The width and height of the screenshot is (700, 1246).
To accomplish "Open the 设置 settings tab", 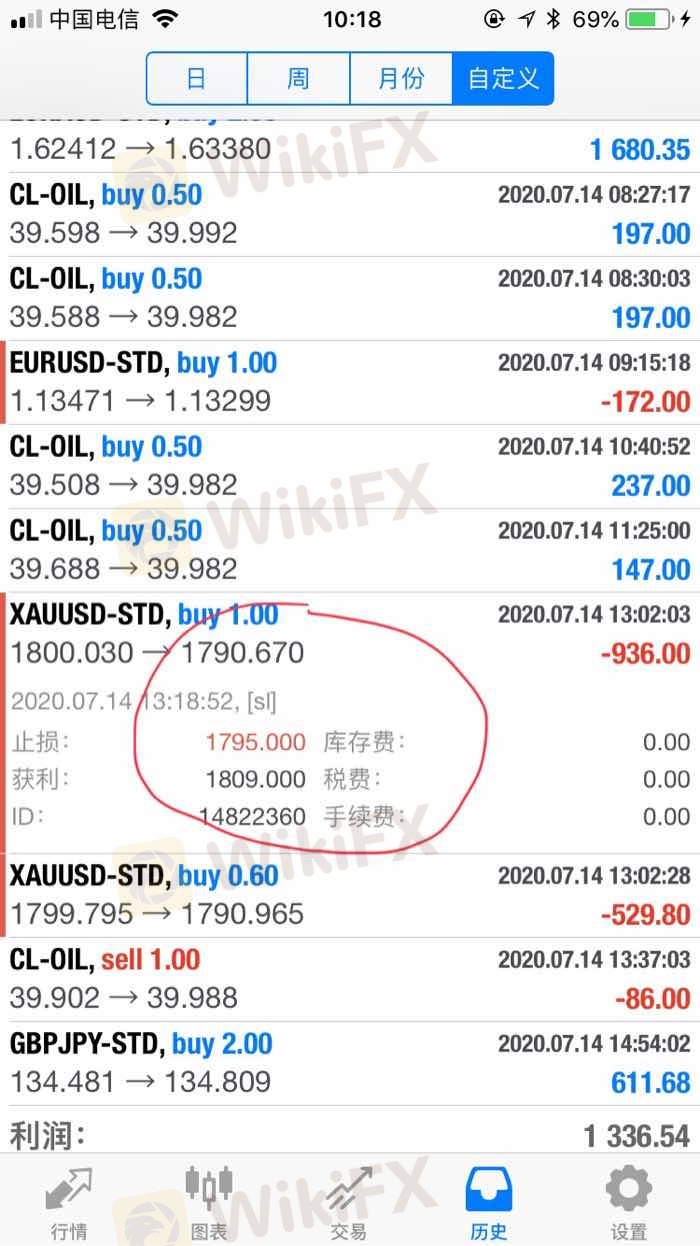I will (629, 1202).
